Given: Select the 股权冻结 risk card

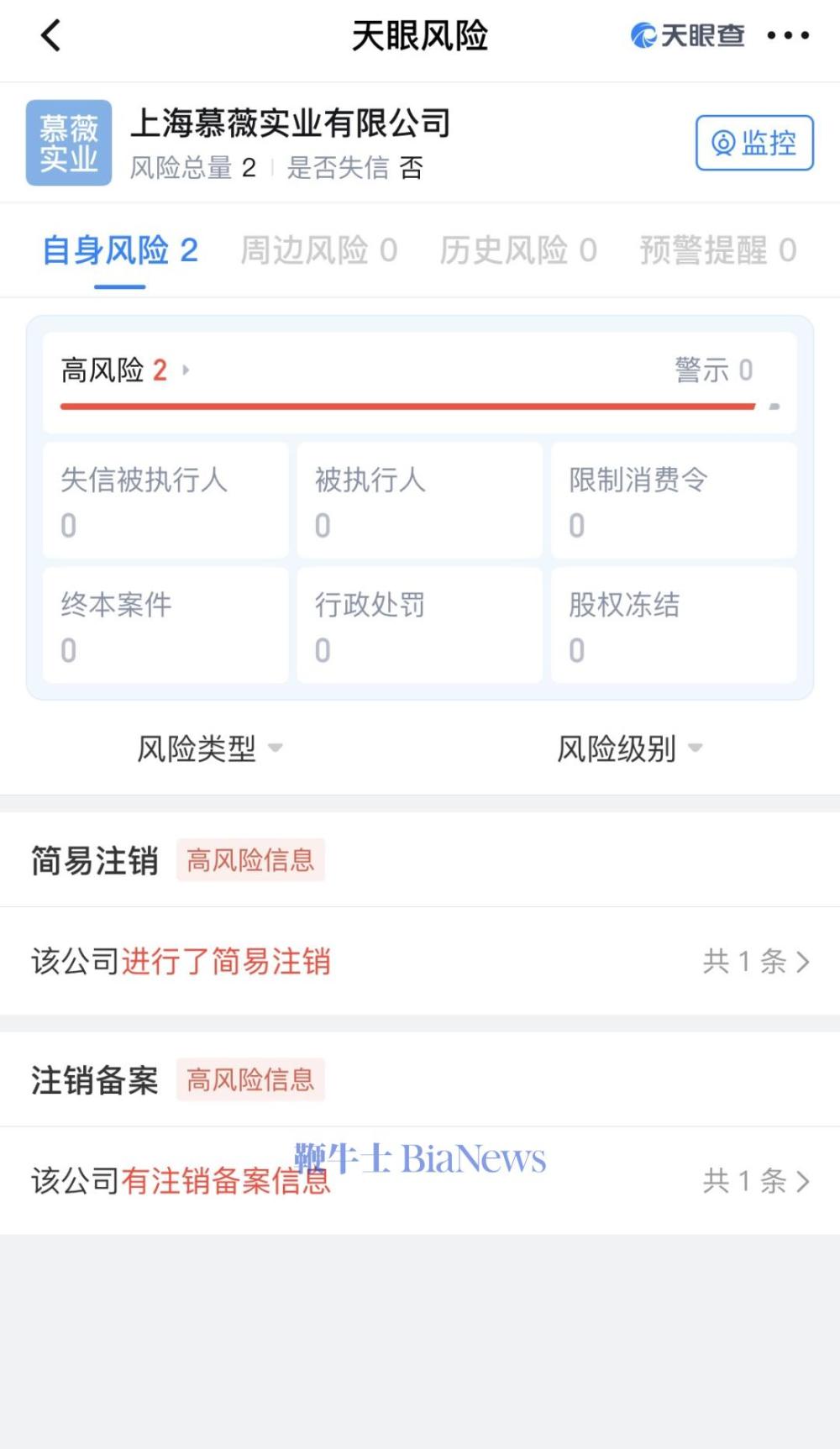Looking at the screenshot, I should pyautogui.click(x=673, y=625).
